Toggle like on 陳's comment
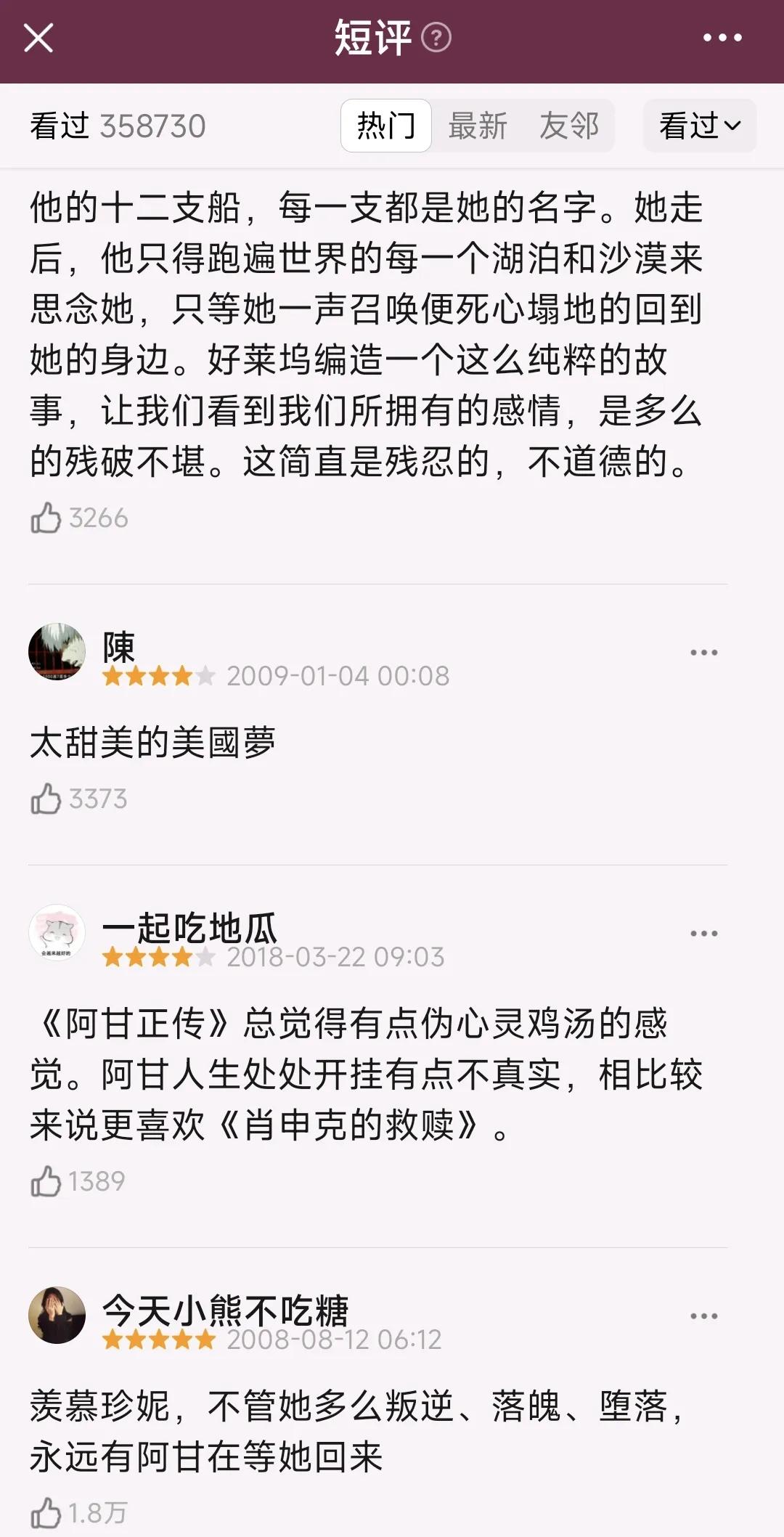784x1537 pixels. pyautogui.click(x=46, y=798)
